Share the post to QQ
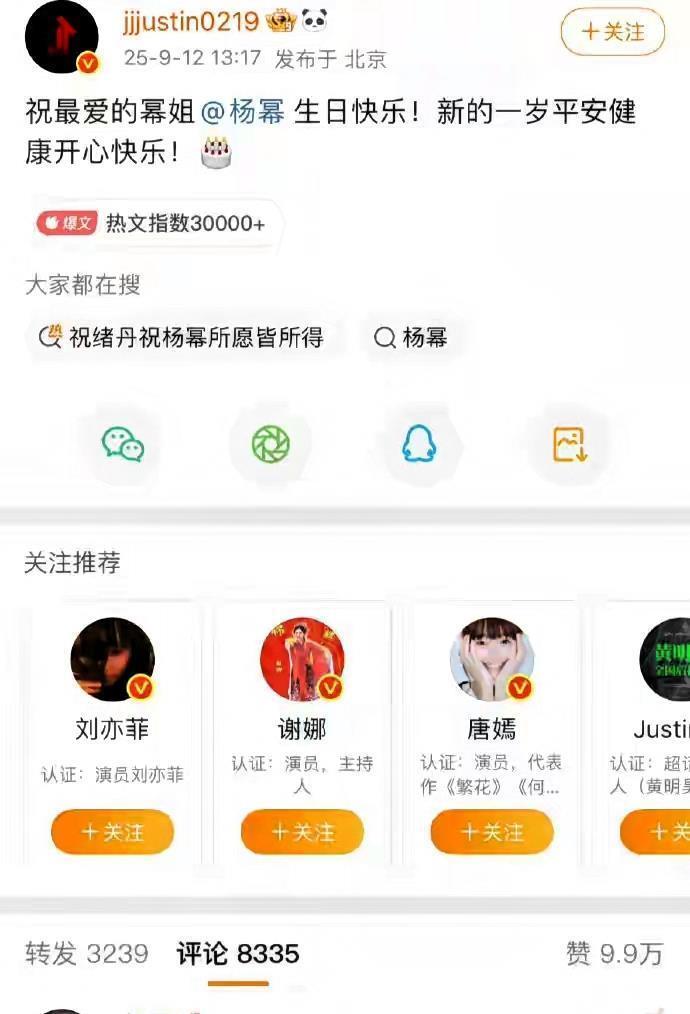This screenshot has width=690, height=1014. pyautogui.click(x=419, y=443)
